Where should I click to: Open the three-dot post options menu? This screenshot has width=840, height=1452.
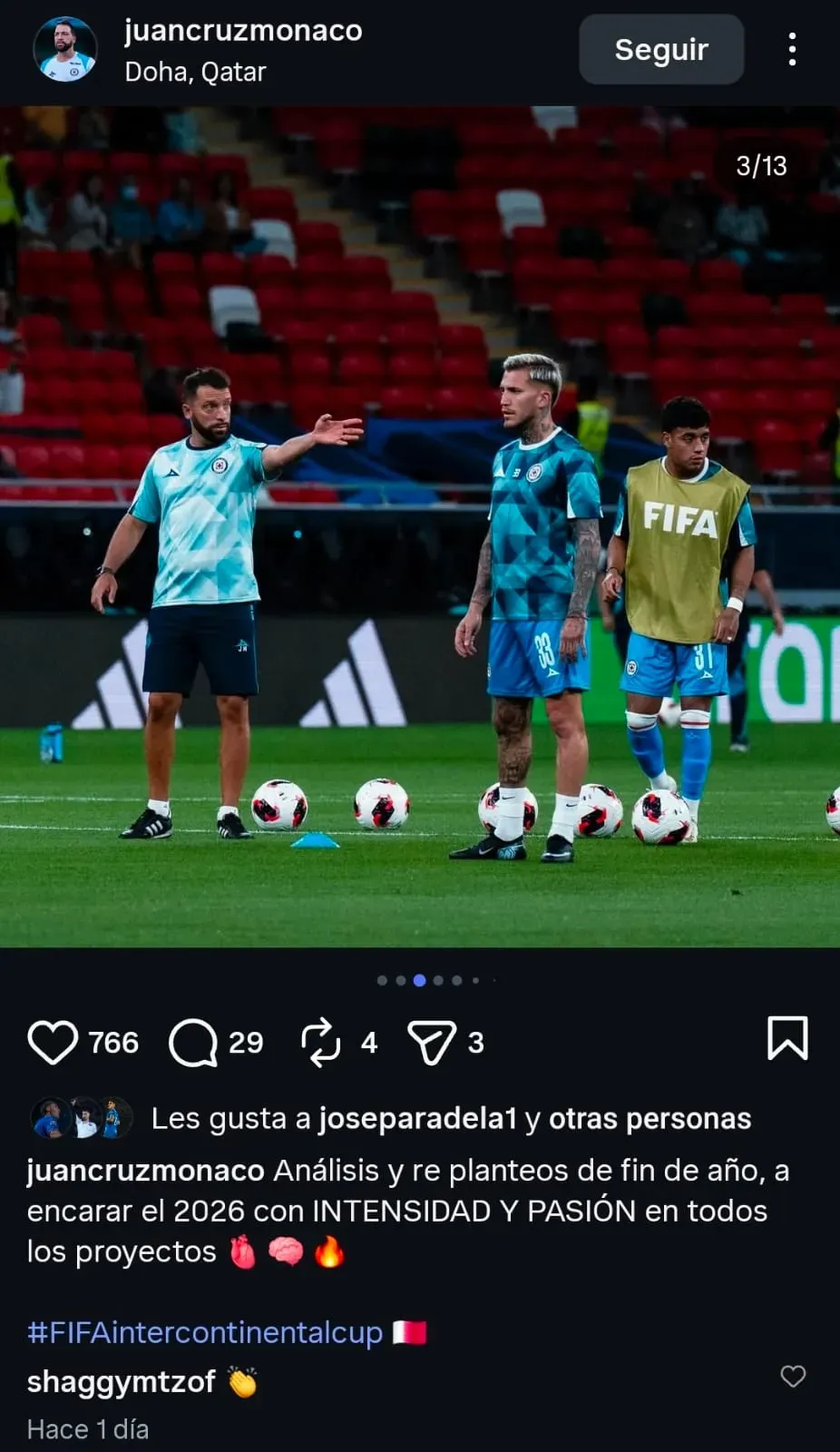click(792, 50)
